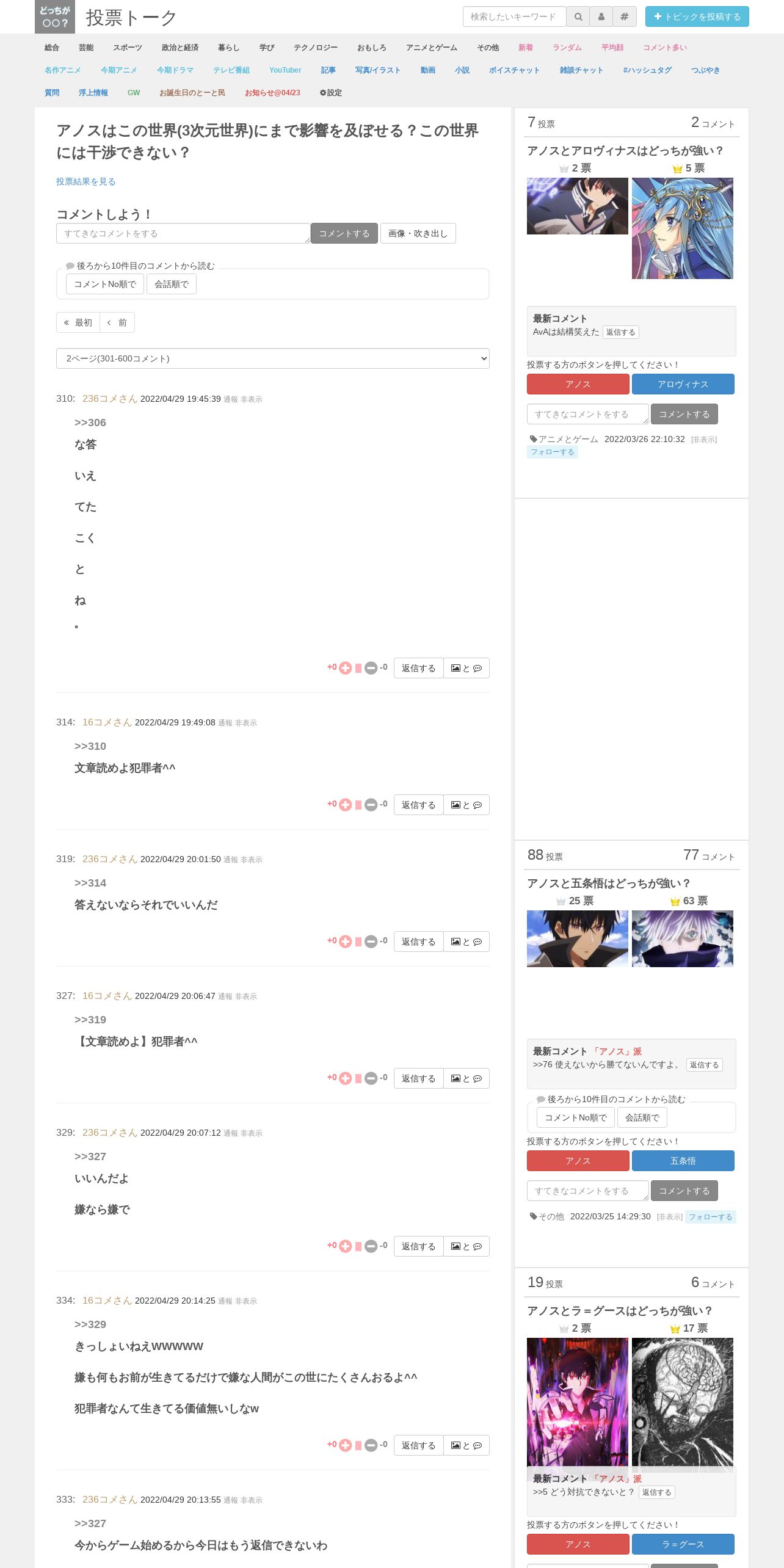The width and height of the screenshot is (784, 1568).
Task: Open topic アノスとラ＝グースはどっちが強い？
Action: [620, 1310]
